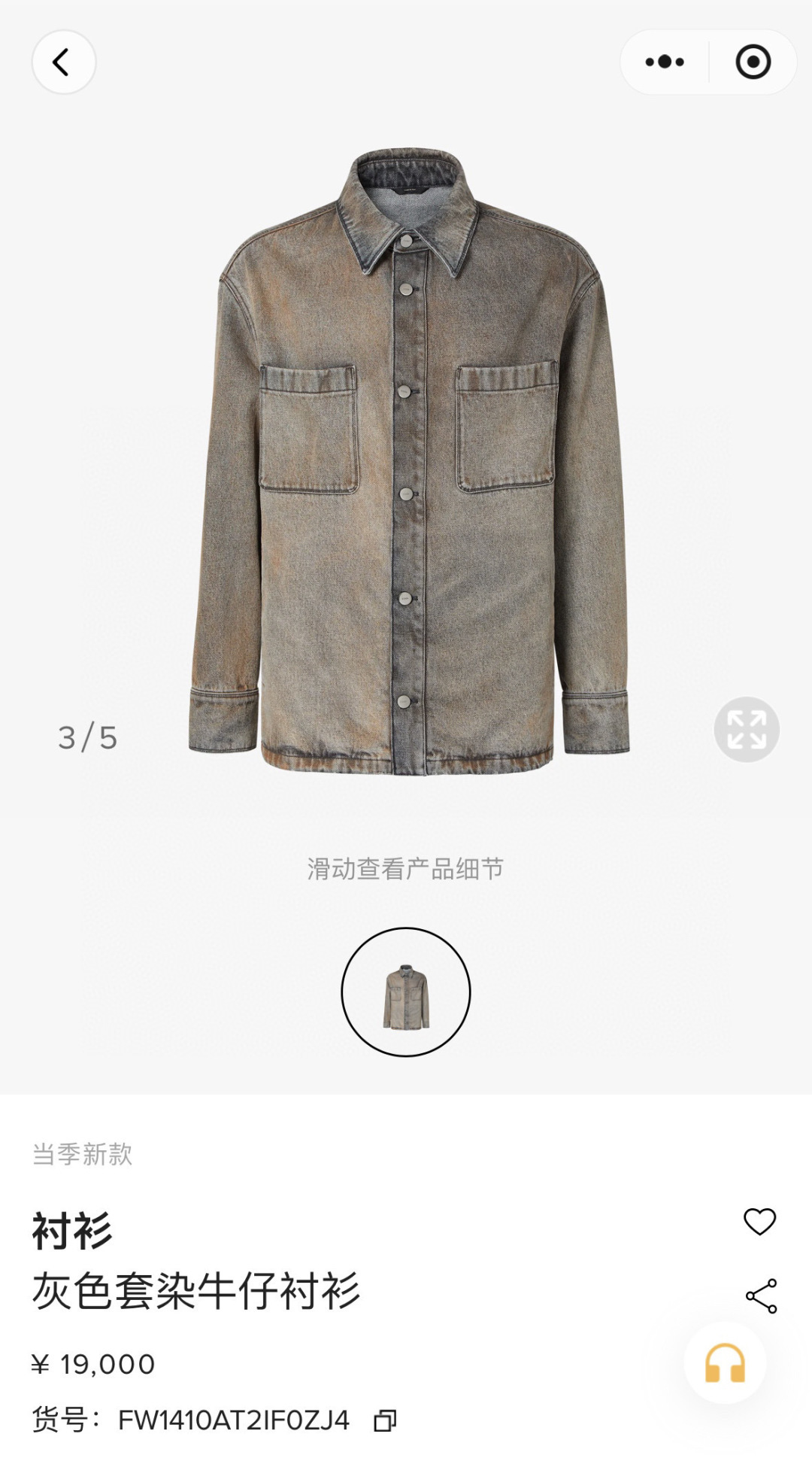Contact customer service via headphone button
The height and width of the screenshot is (1464, 812).
click(725, 1362)
